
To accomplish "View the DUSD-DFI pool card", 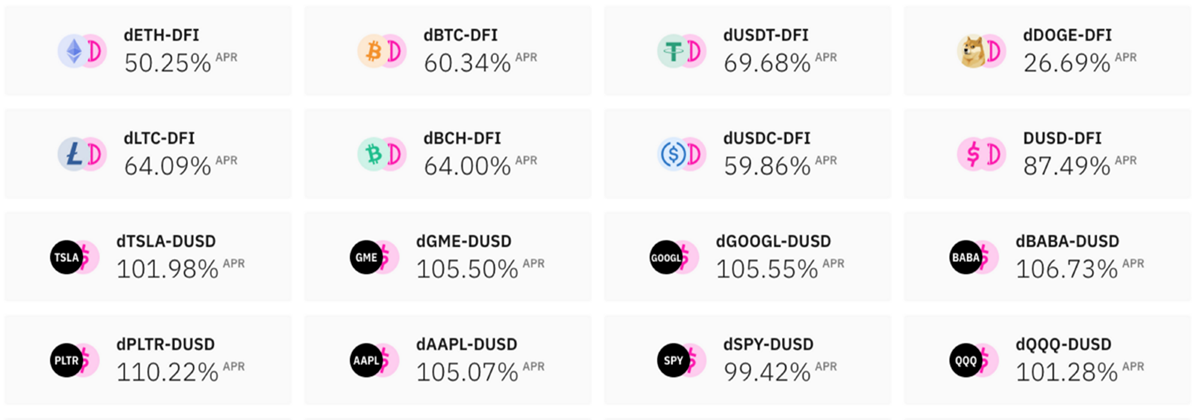I will 1048,153.
